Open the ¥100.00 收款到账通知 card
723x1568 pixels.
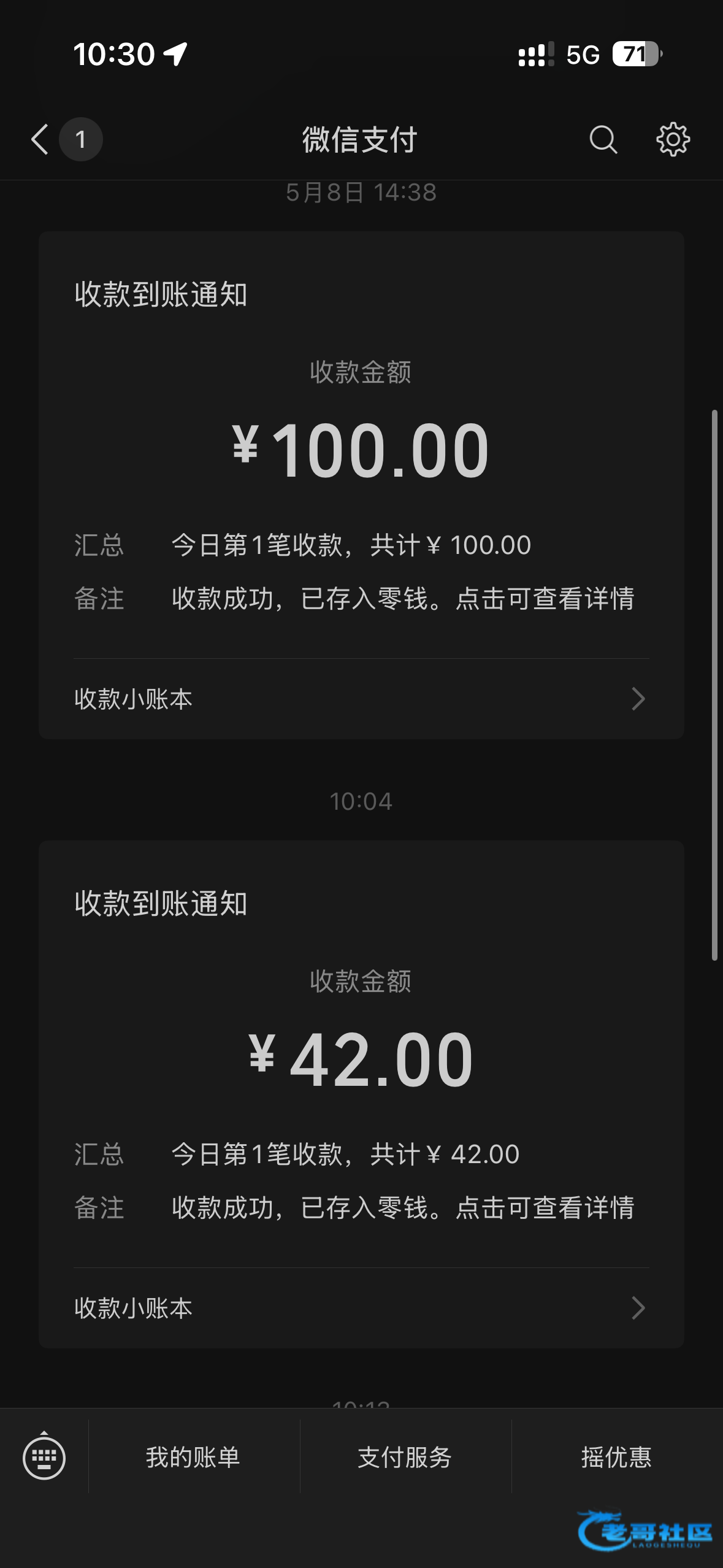(361, 444)
